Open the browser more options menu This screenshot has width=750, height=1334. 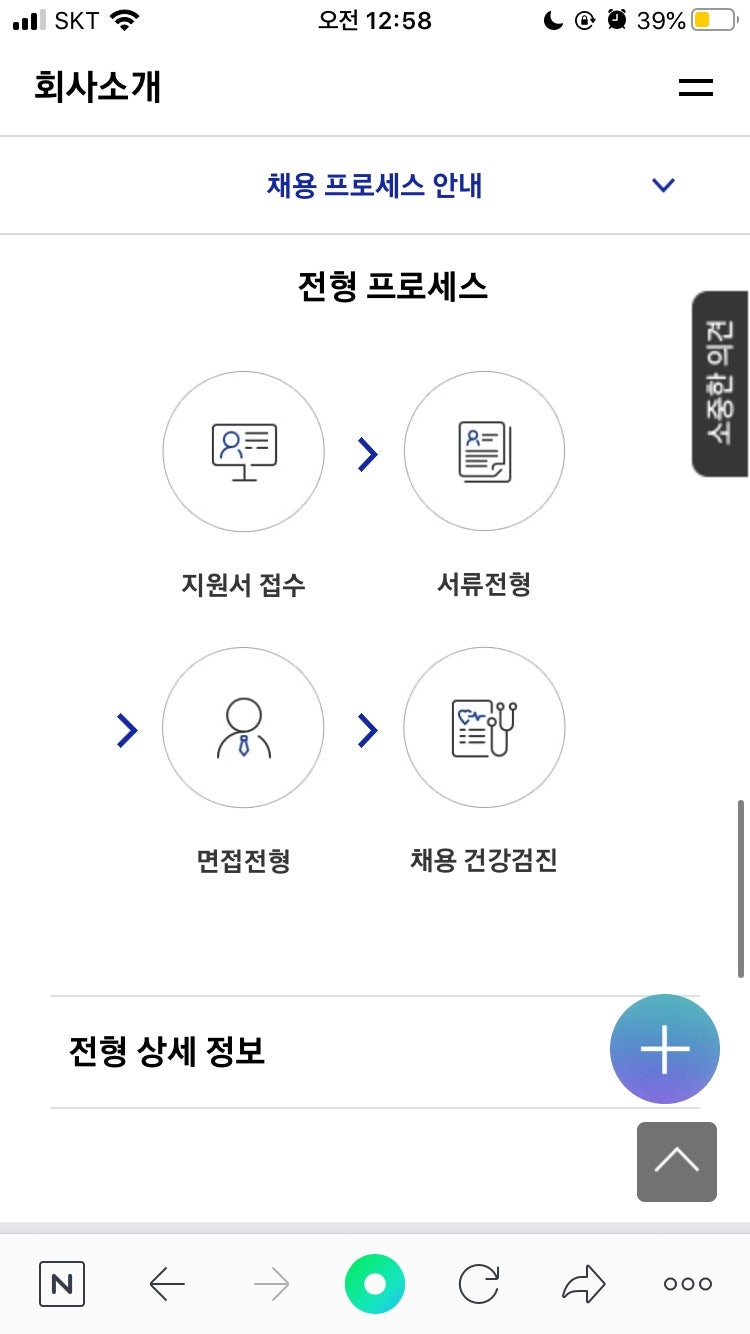point(688,1284)
